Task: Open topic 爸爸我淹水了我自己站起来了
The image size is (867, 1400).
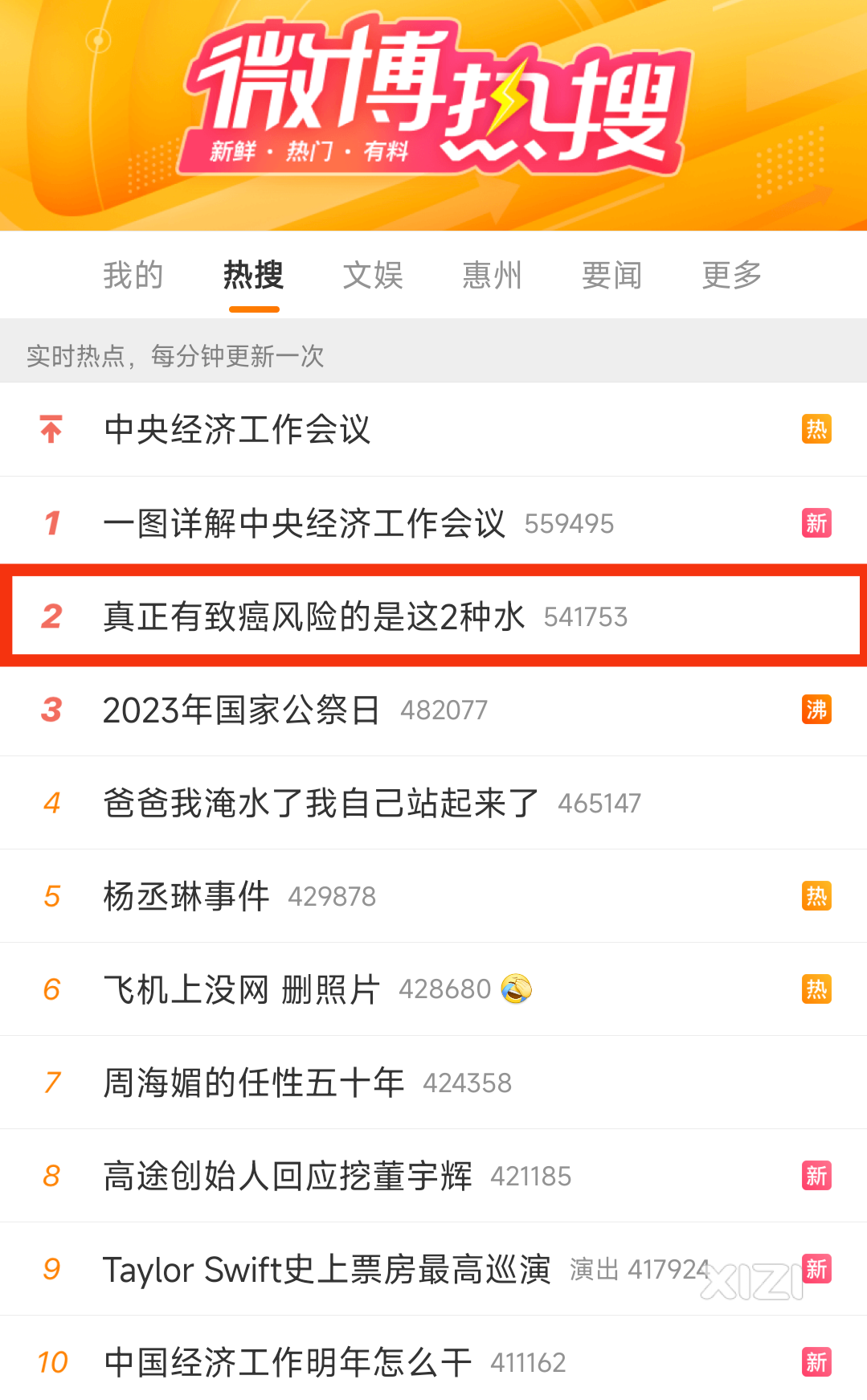Action: coord(433,803)
